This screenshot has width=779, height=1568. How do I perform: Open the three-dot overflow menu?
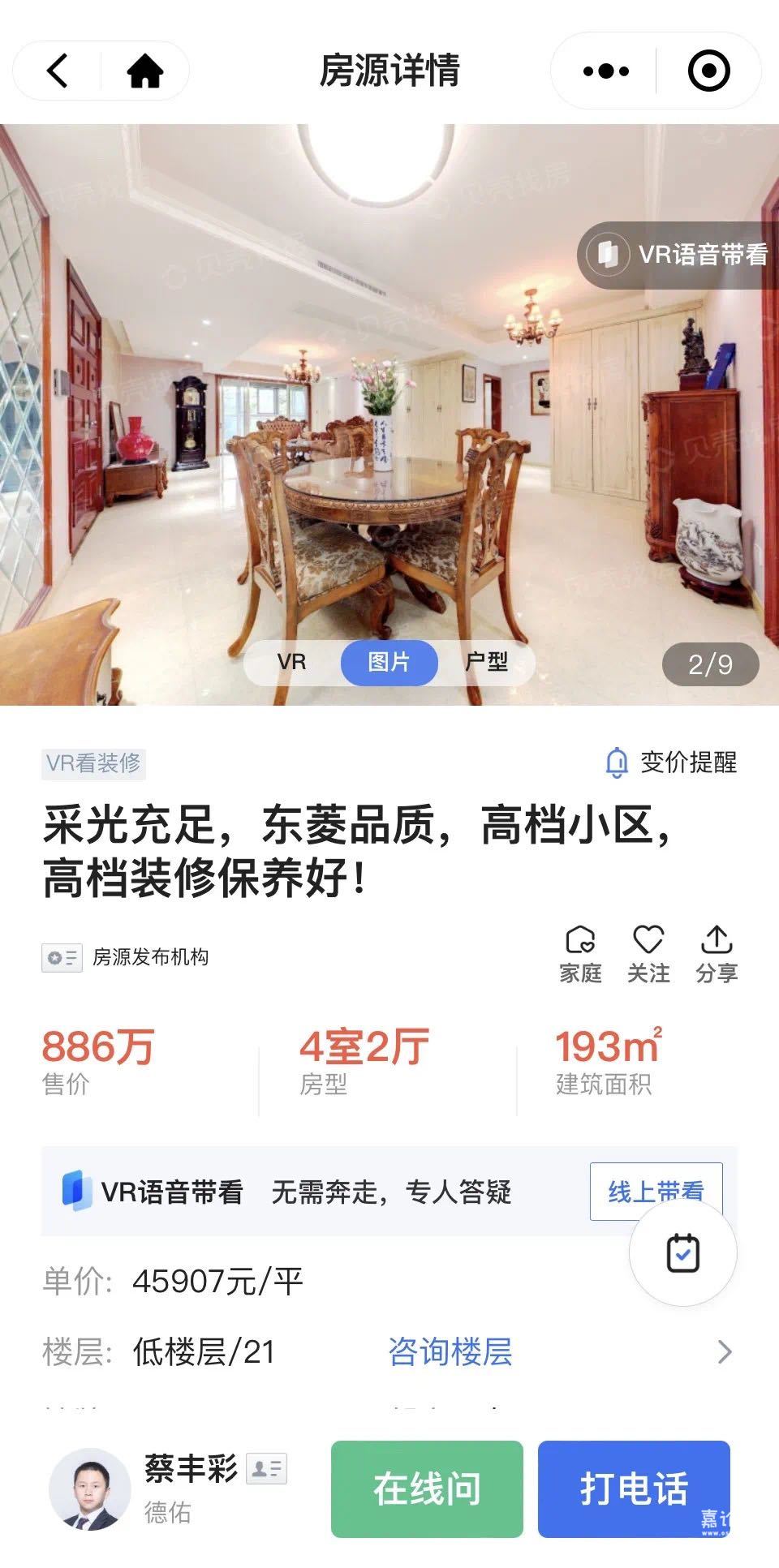pyautogui.click(x=605, y=71)
